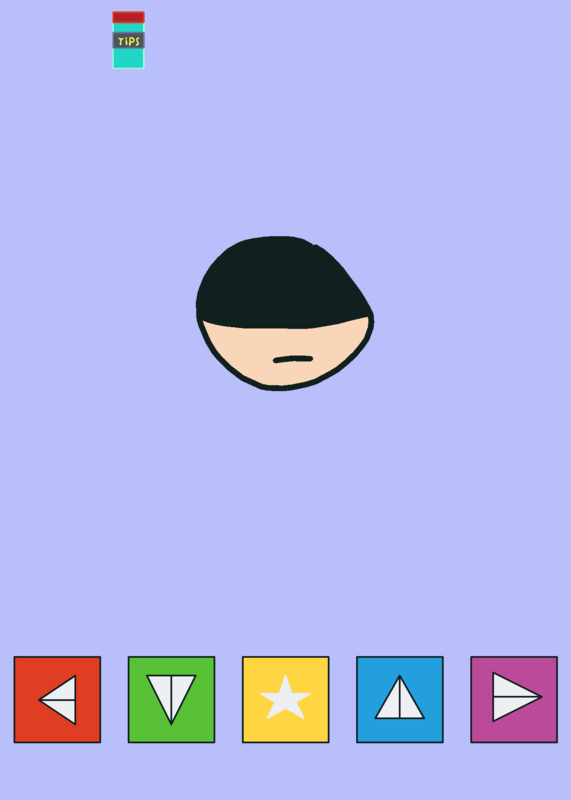The height and width of the screenshot is (800, 571).
Task: Open the TIPS jar
Action: point(129,40)
